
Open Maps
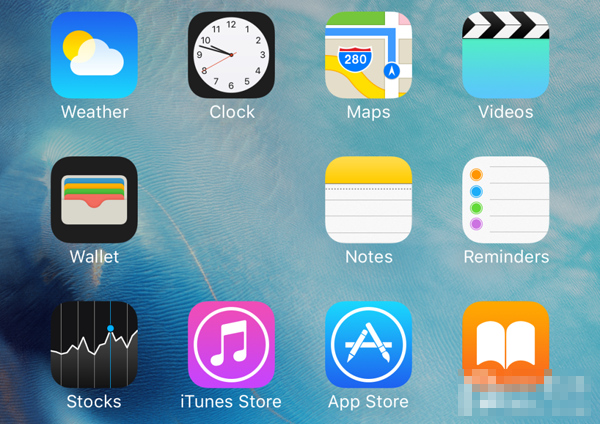tap(368, 55)
